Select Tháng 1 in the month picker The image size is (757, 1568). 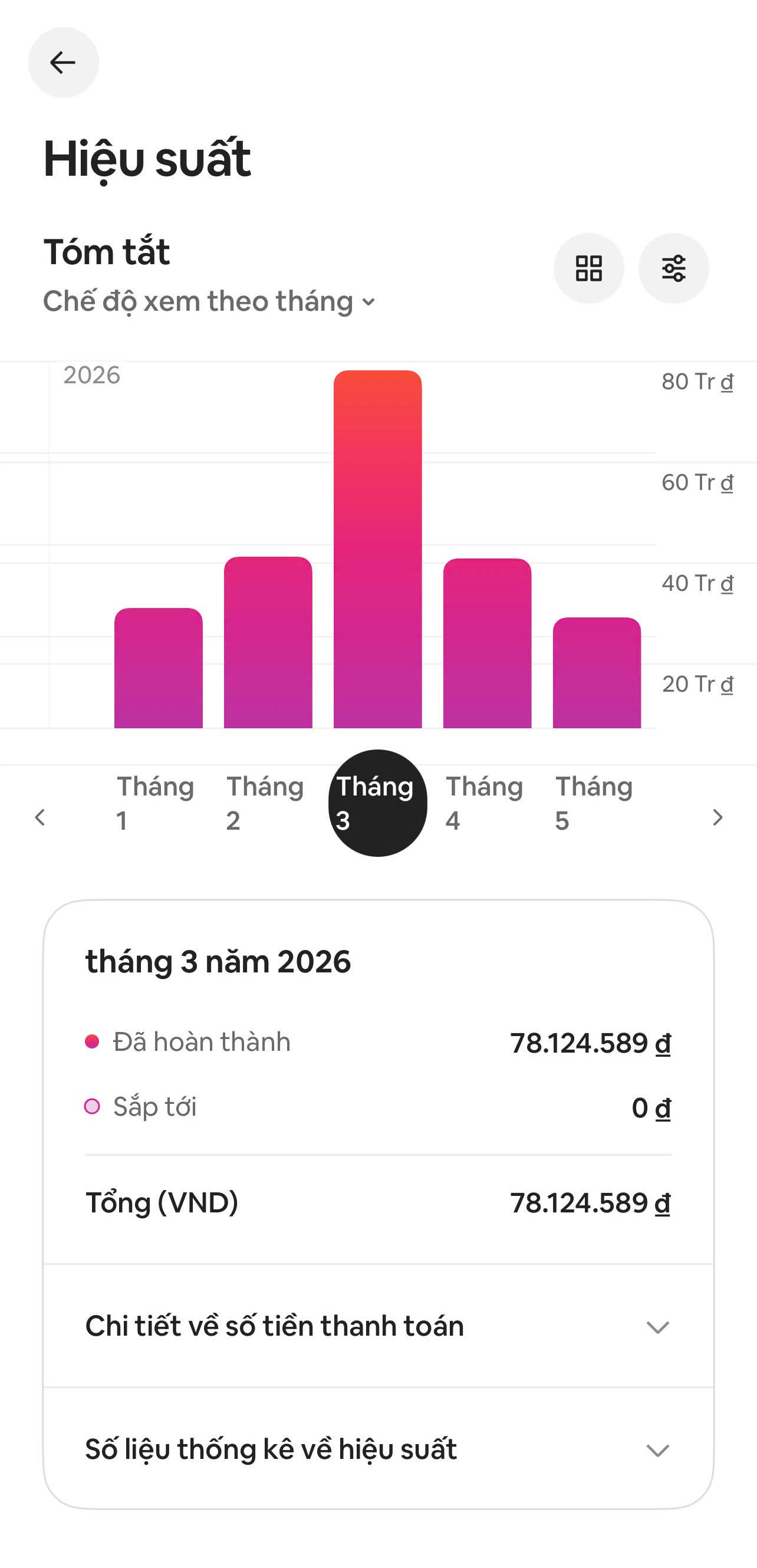tap(155, 803)
